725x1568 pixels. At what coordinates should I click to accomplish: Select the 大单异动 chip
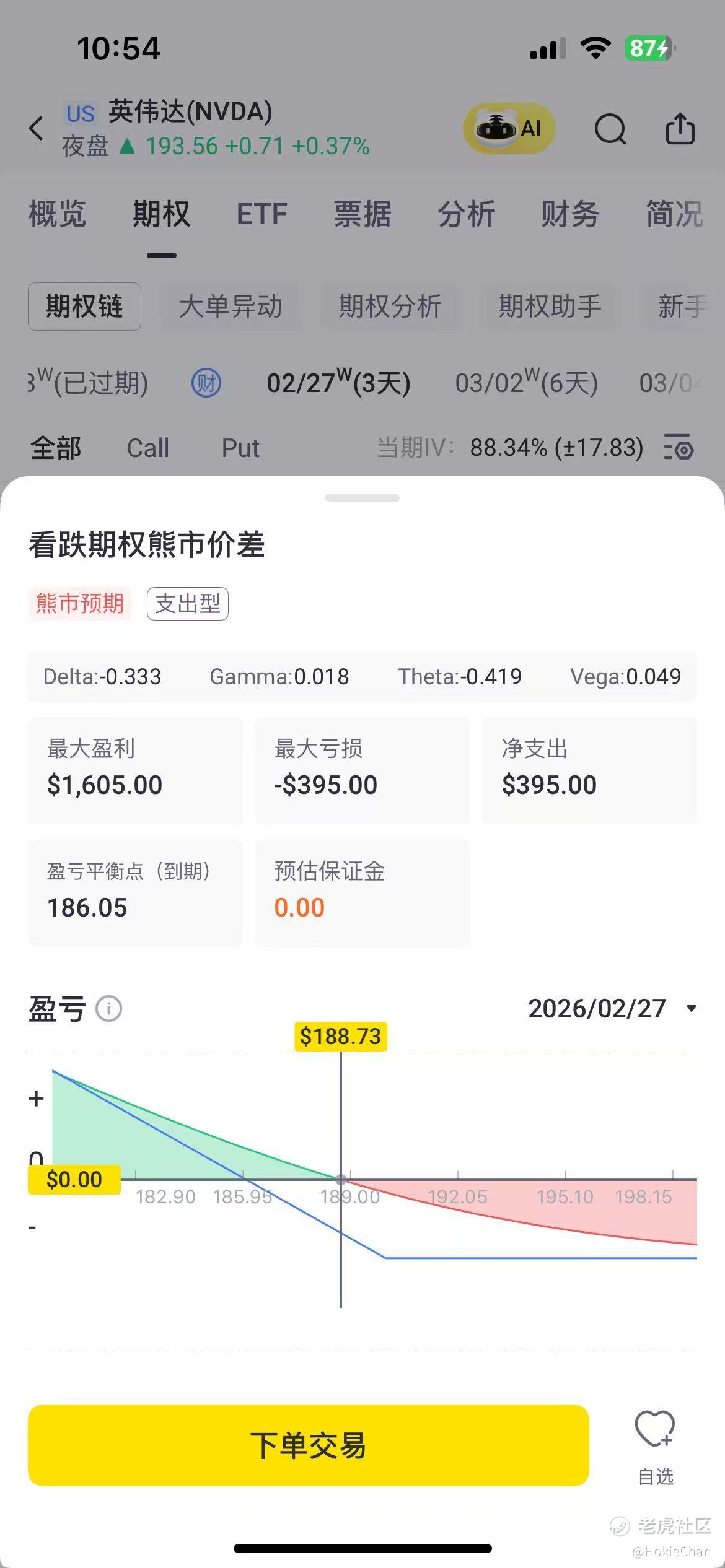(231, 307)
